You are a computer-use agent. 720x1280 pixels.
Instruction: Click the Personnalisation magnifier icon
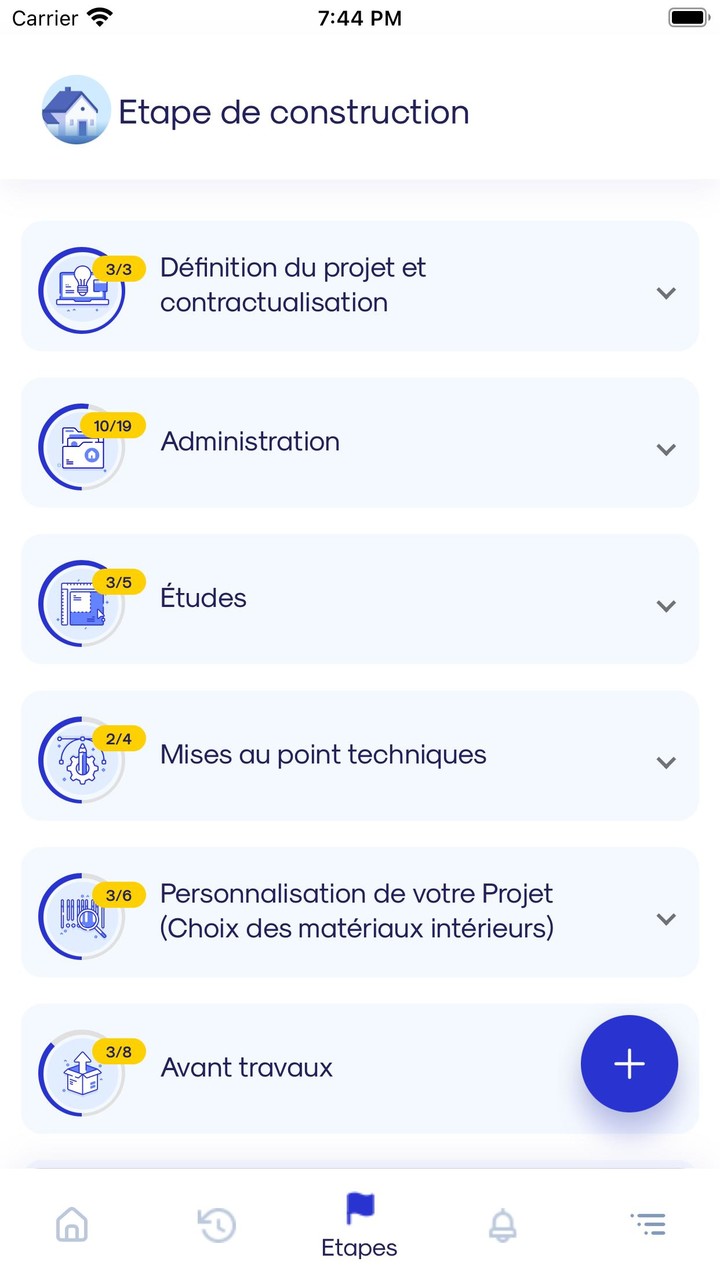tap(83, 917)
